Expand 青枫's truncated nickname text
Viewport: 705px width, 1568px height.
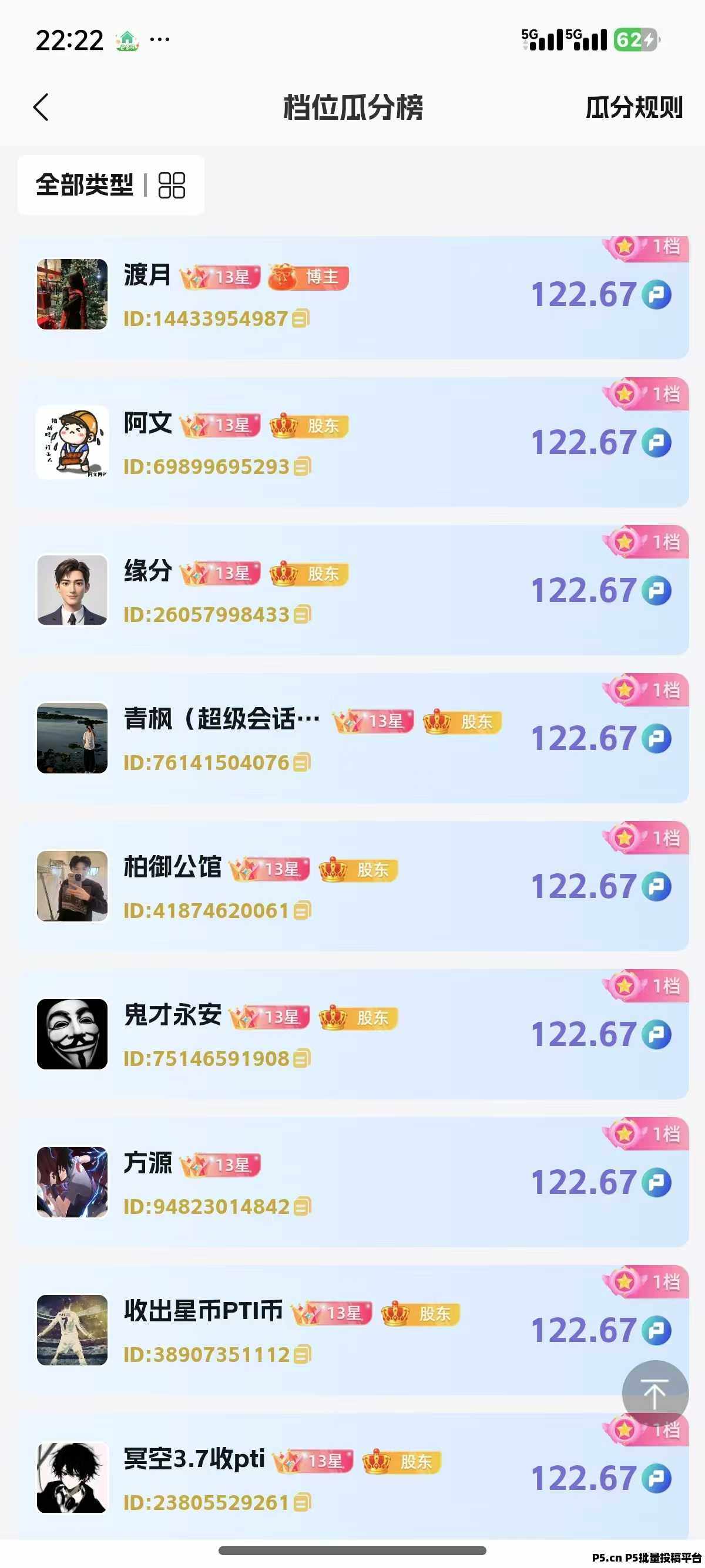coord(219,721)
